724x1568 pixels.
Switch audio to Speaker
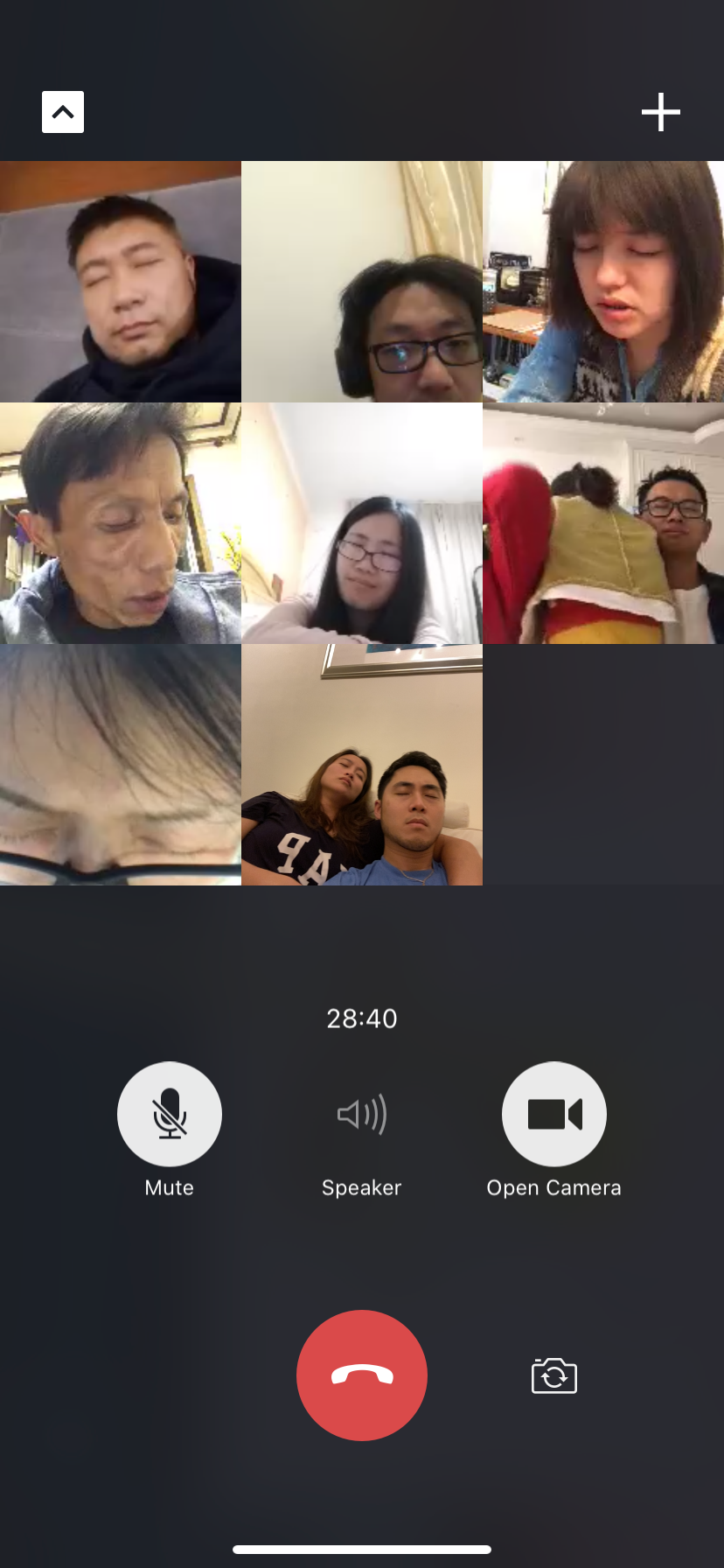(x=362, y=1114)
